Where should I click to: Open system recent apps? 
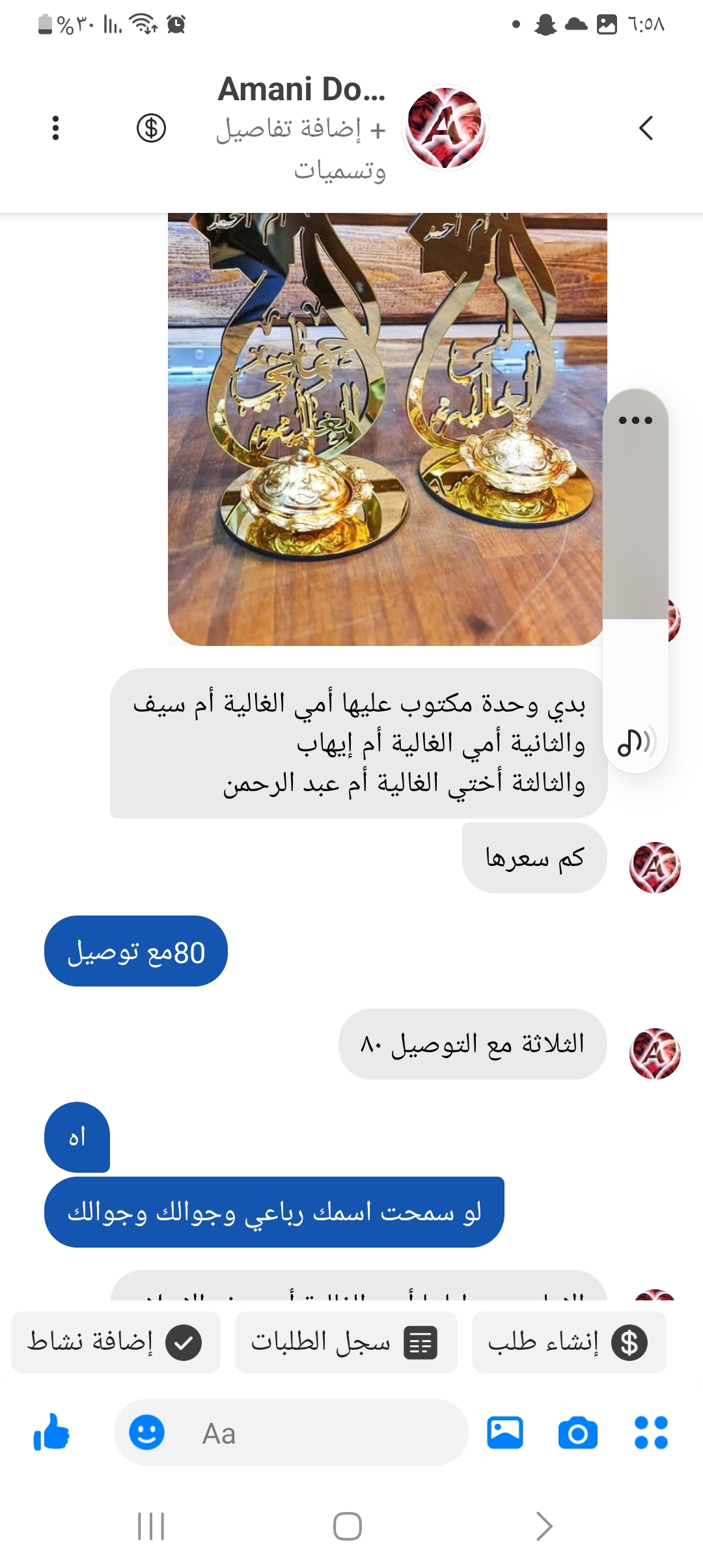151,1526
